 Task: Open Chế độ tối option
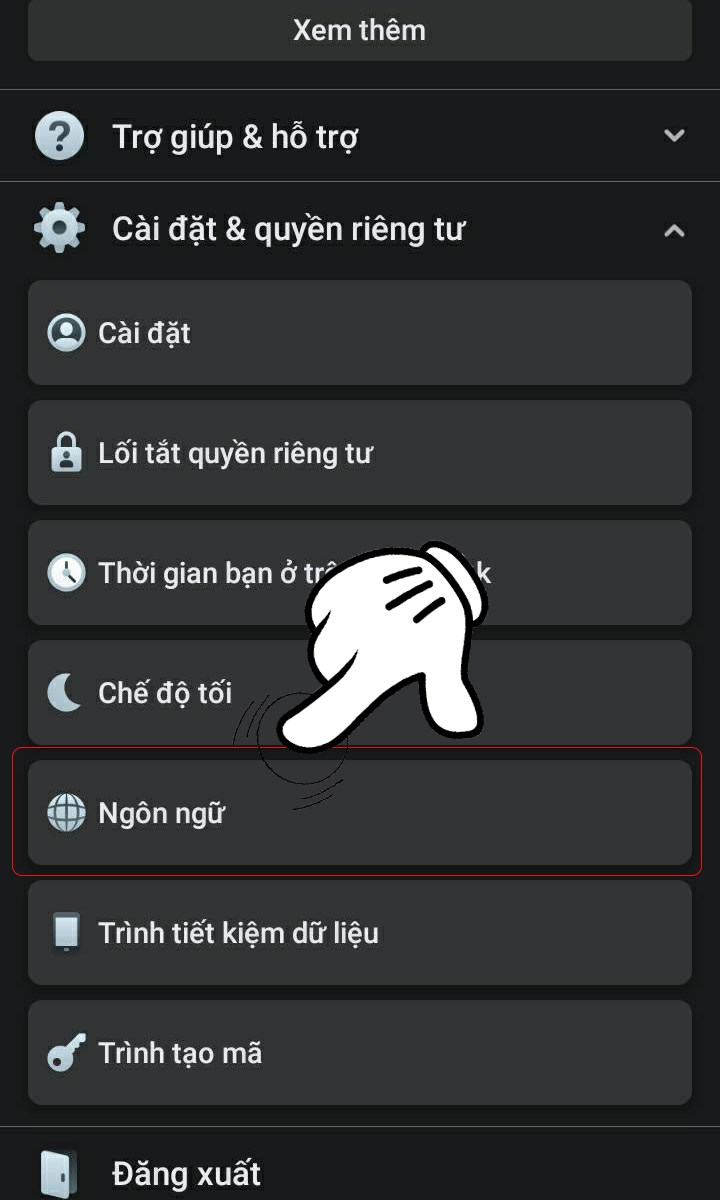[165, 693]
